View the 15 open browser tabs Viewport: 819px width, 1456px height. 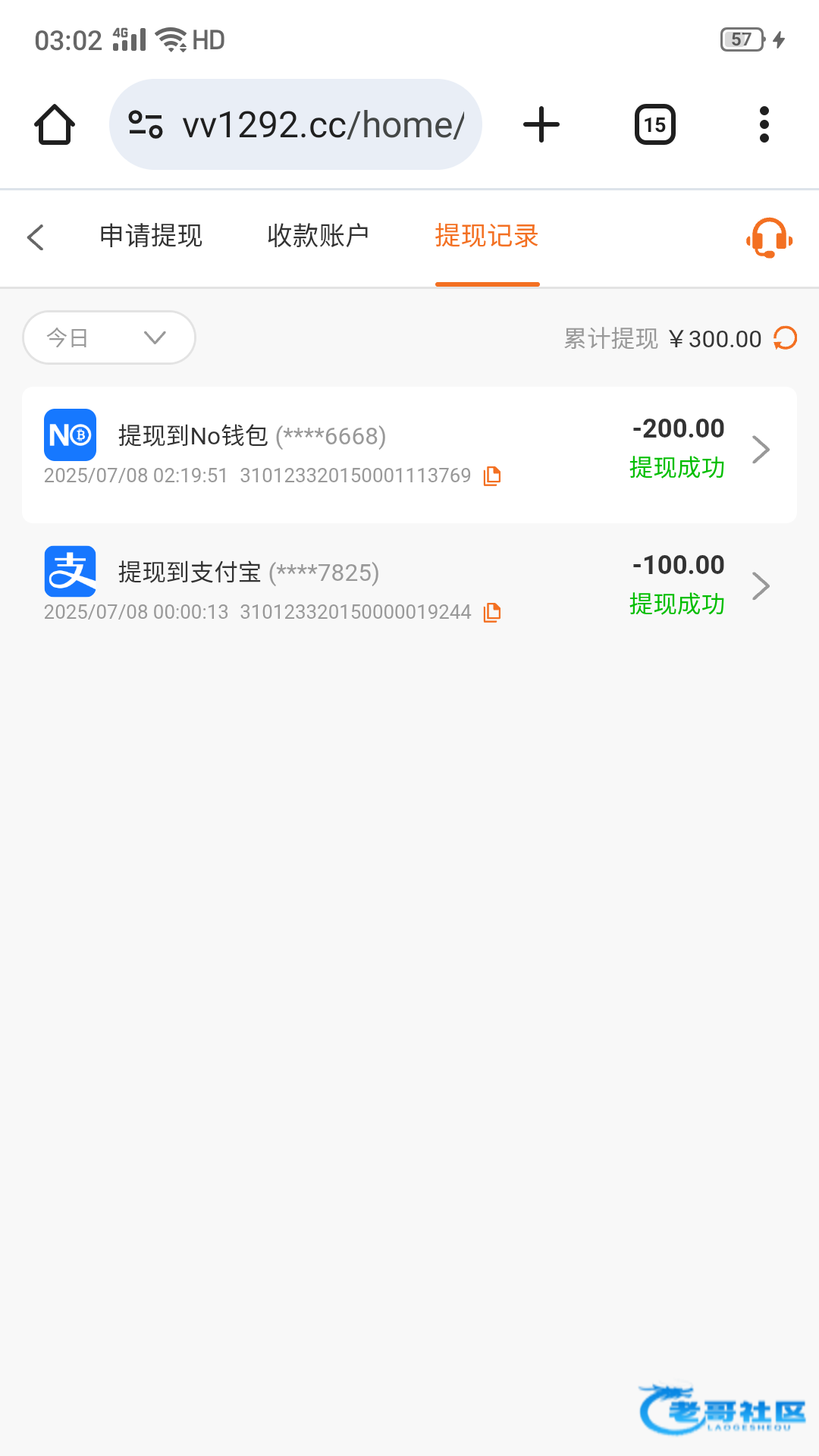[x=655, y=124]
